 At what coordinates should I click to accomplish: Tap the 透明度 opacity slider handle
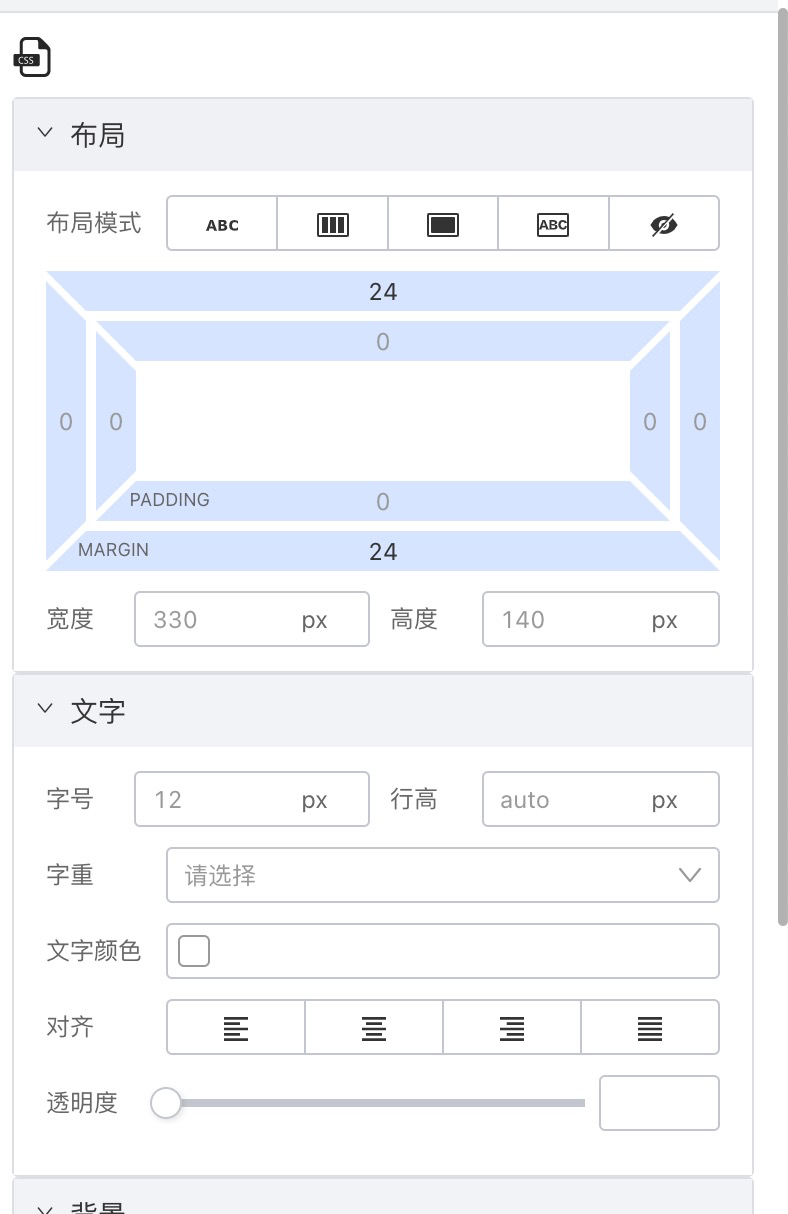166,1103
